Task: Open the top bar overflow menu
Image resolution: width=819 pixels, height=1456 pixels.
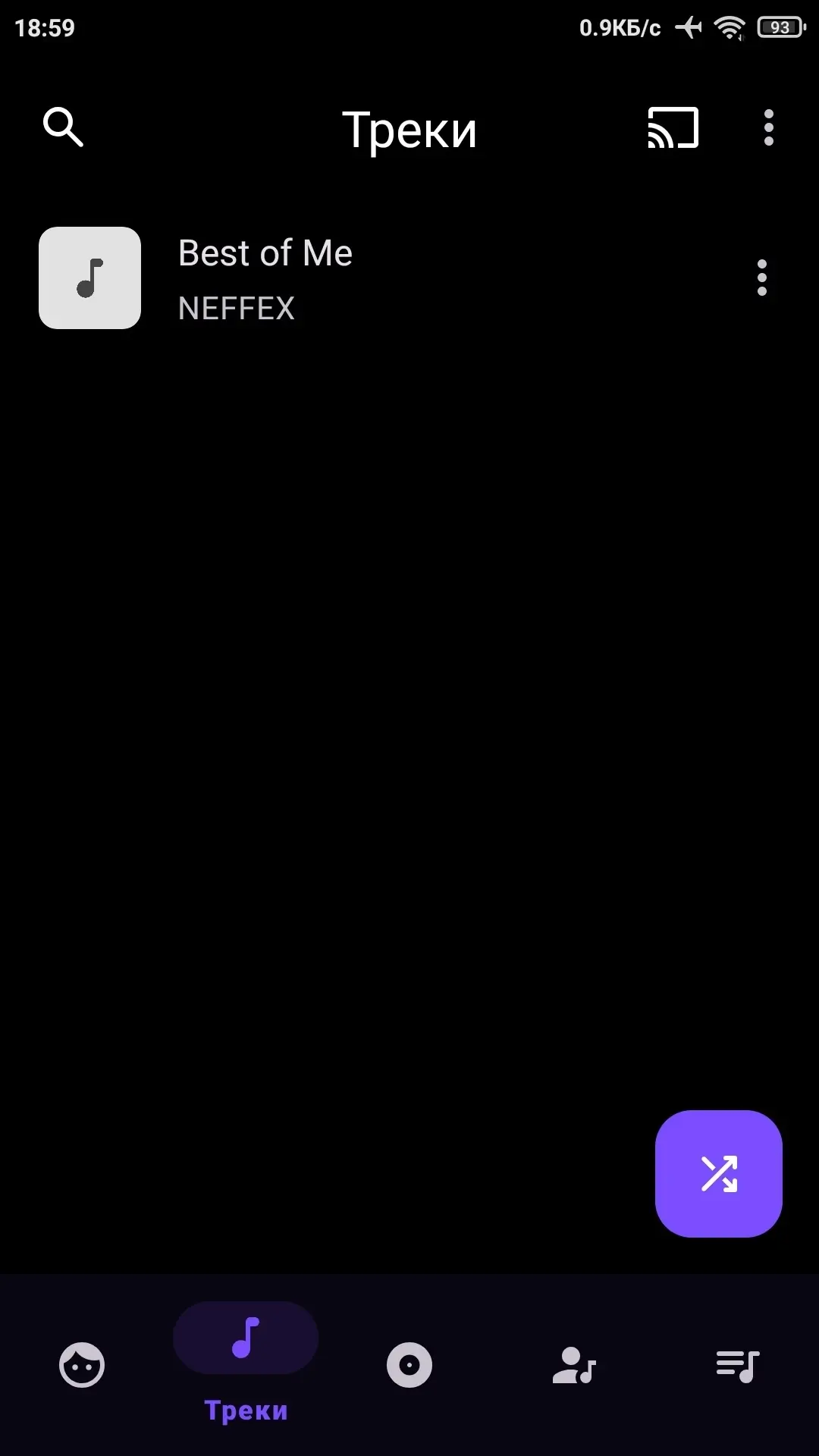Action: 769,127
